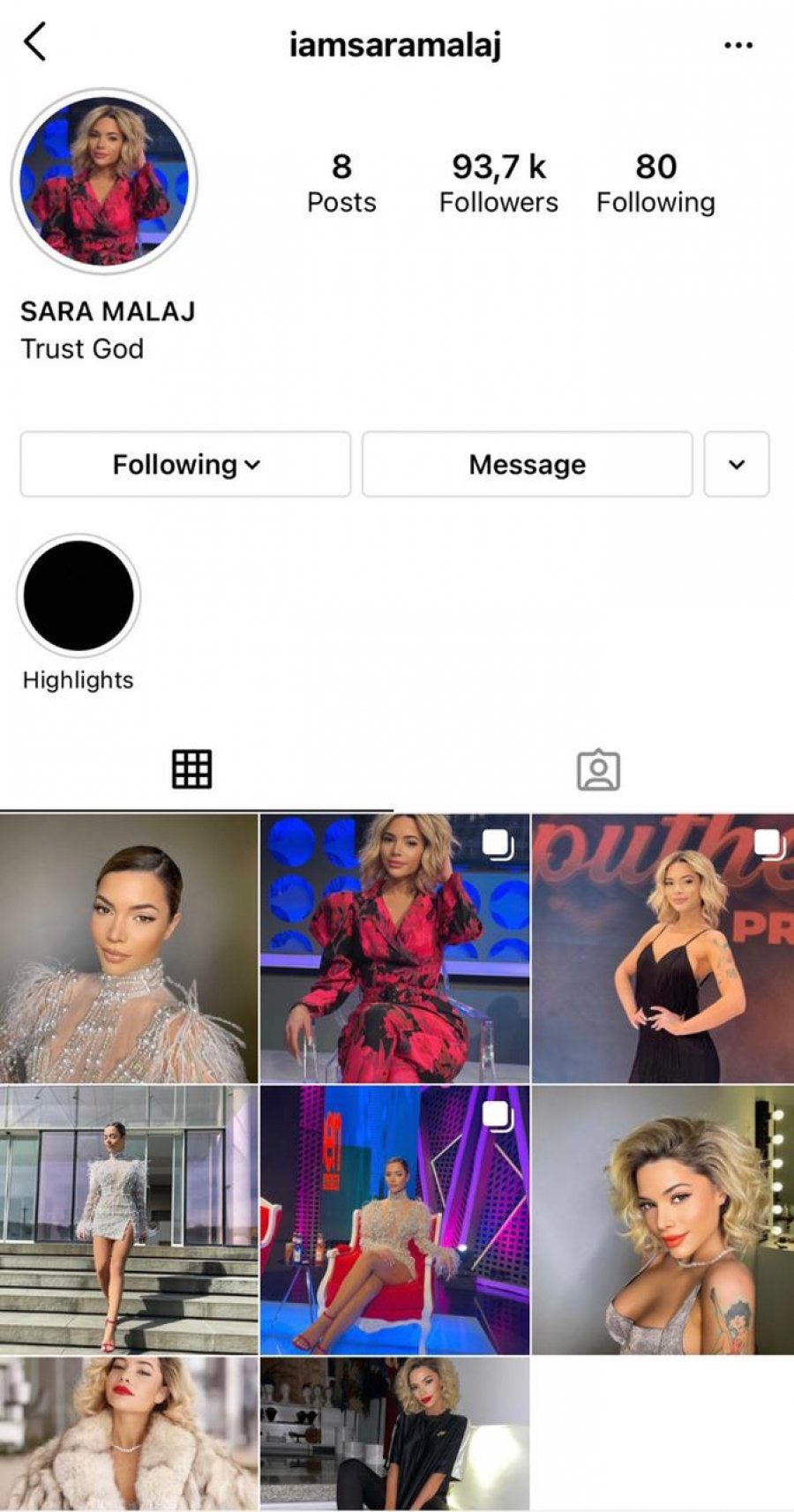View the 93,7 k followers list
The width and height of the screenshot is (794, 1512).
pyautogui.click(x=498, y=183)
